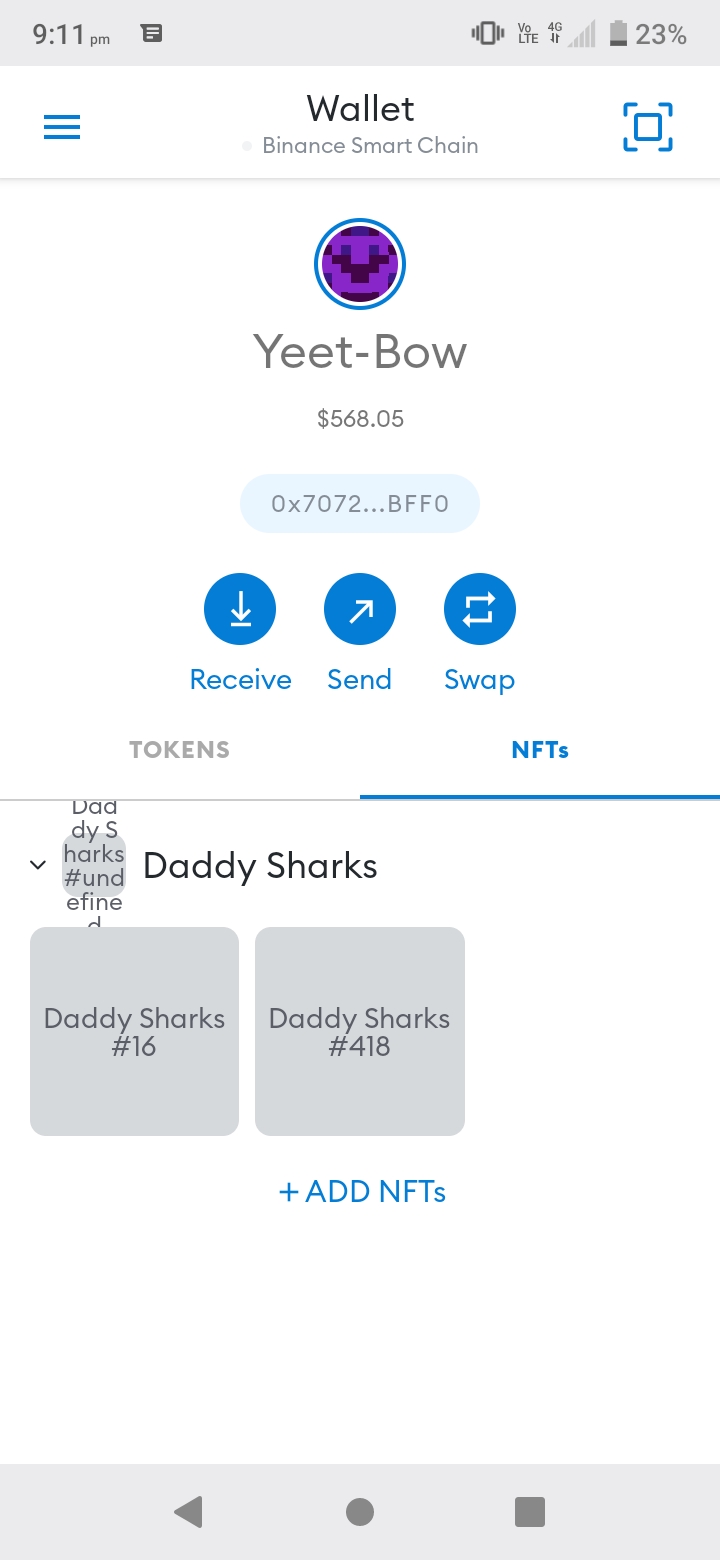
Task: Open the Swap feature
Action: 479,610
